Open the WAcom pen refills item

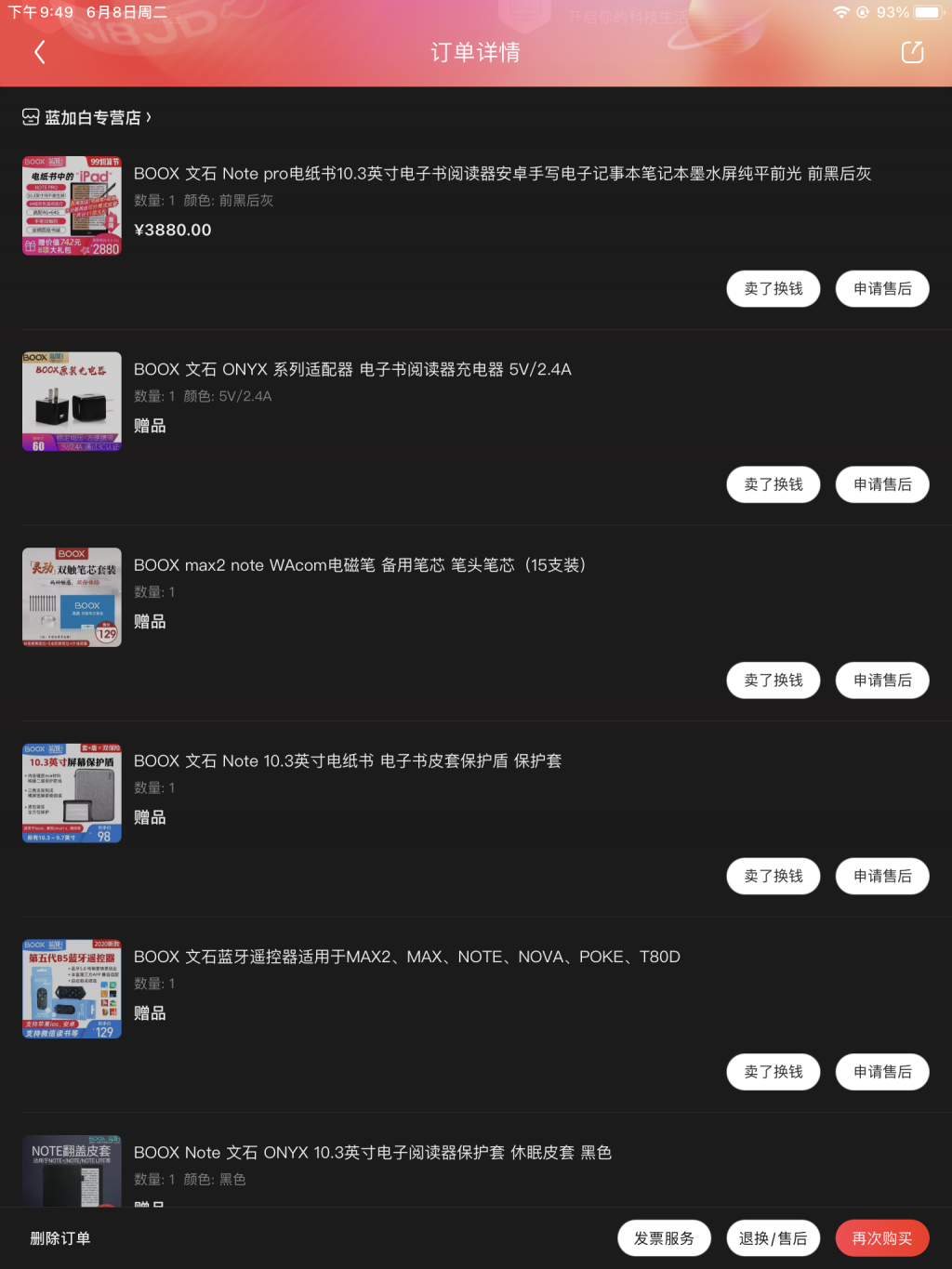pos(359,565)
